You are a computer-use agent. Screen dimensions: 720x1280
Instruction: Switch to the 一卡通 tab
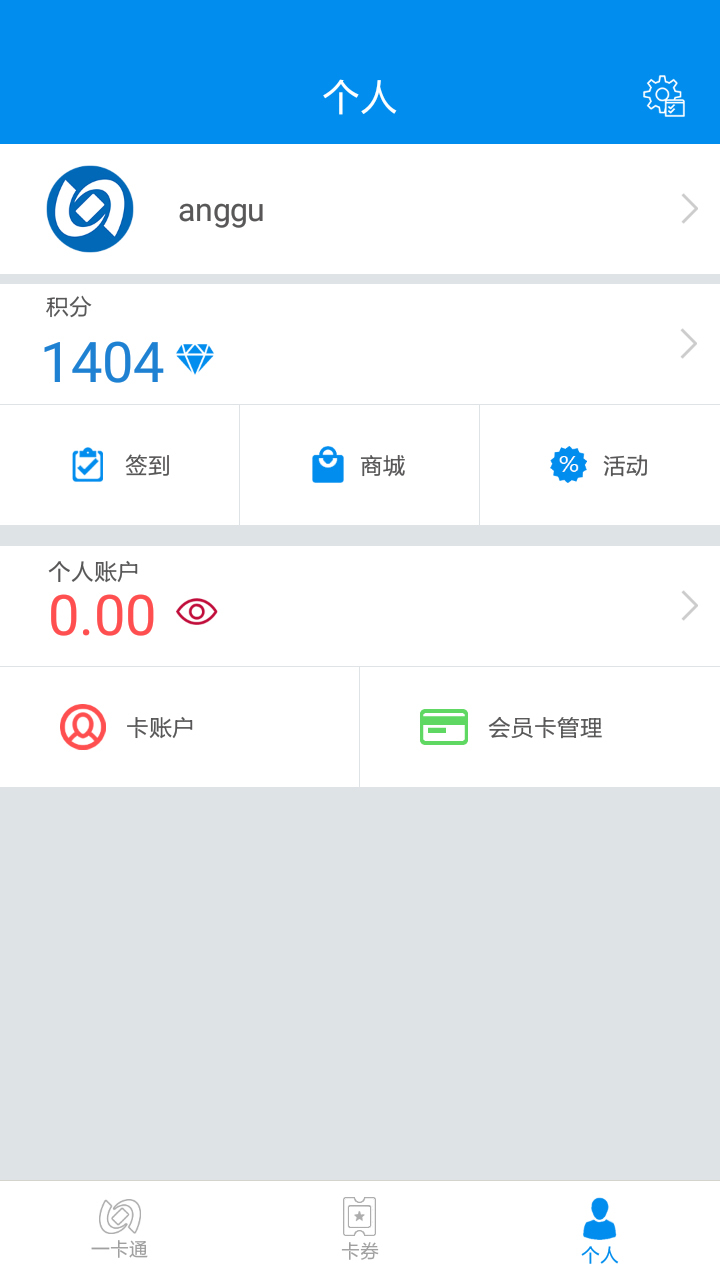pyautogui.click(x=119, y=1225)
